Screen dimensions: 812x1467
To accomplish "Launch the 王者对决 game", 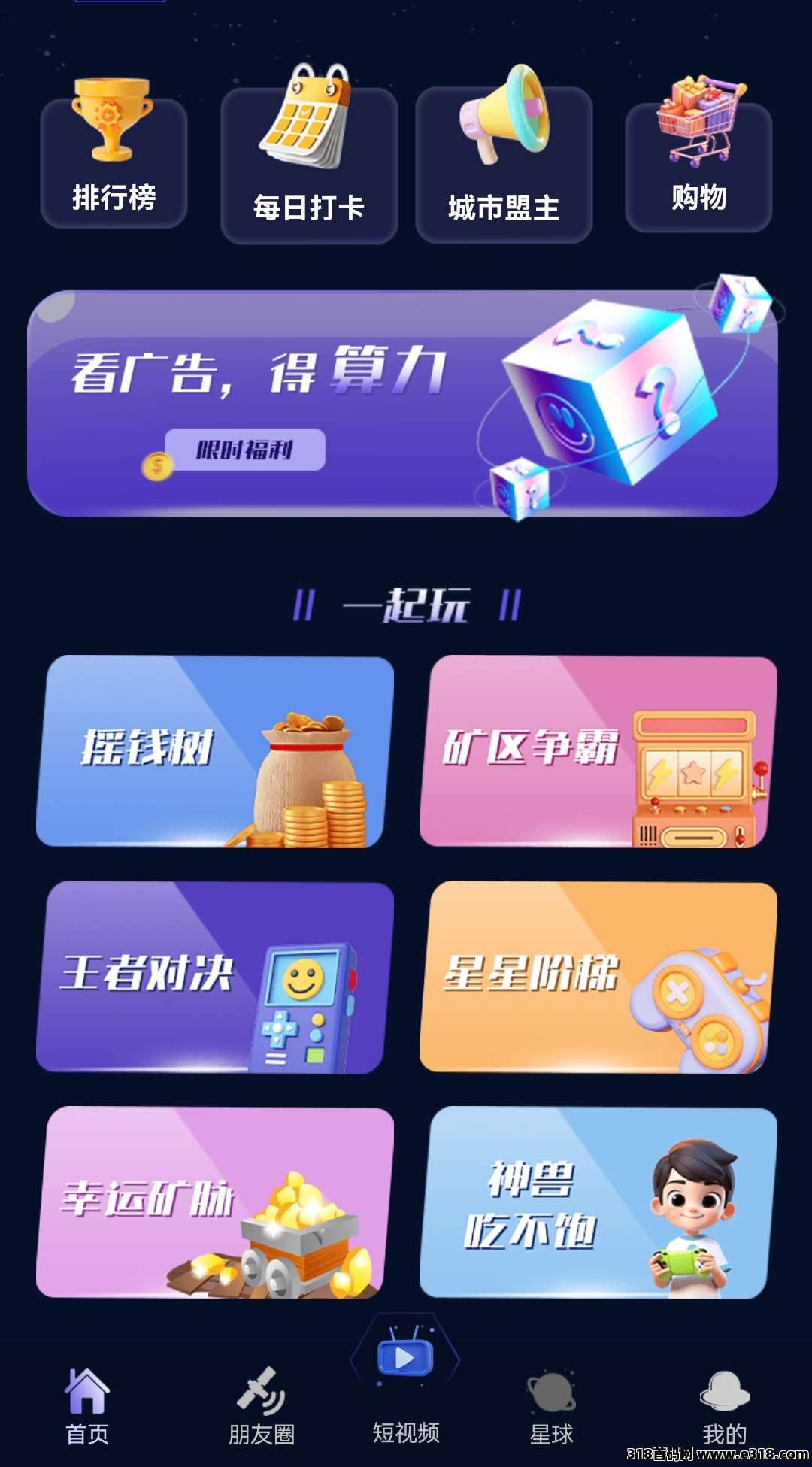I will (x=214, y=976).
